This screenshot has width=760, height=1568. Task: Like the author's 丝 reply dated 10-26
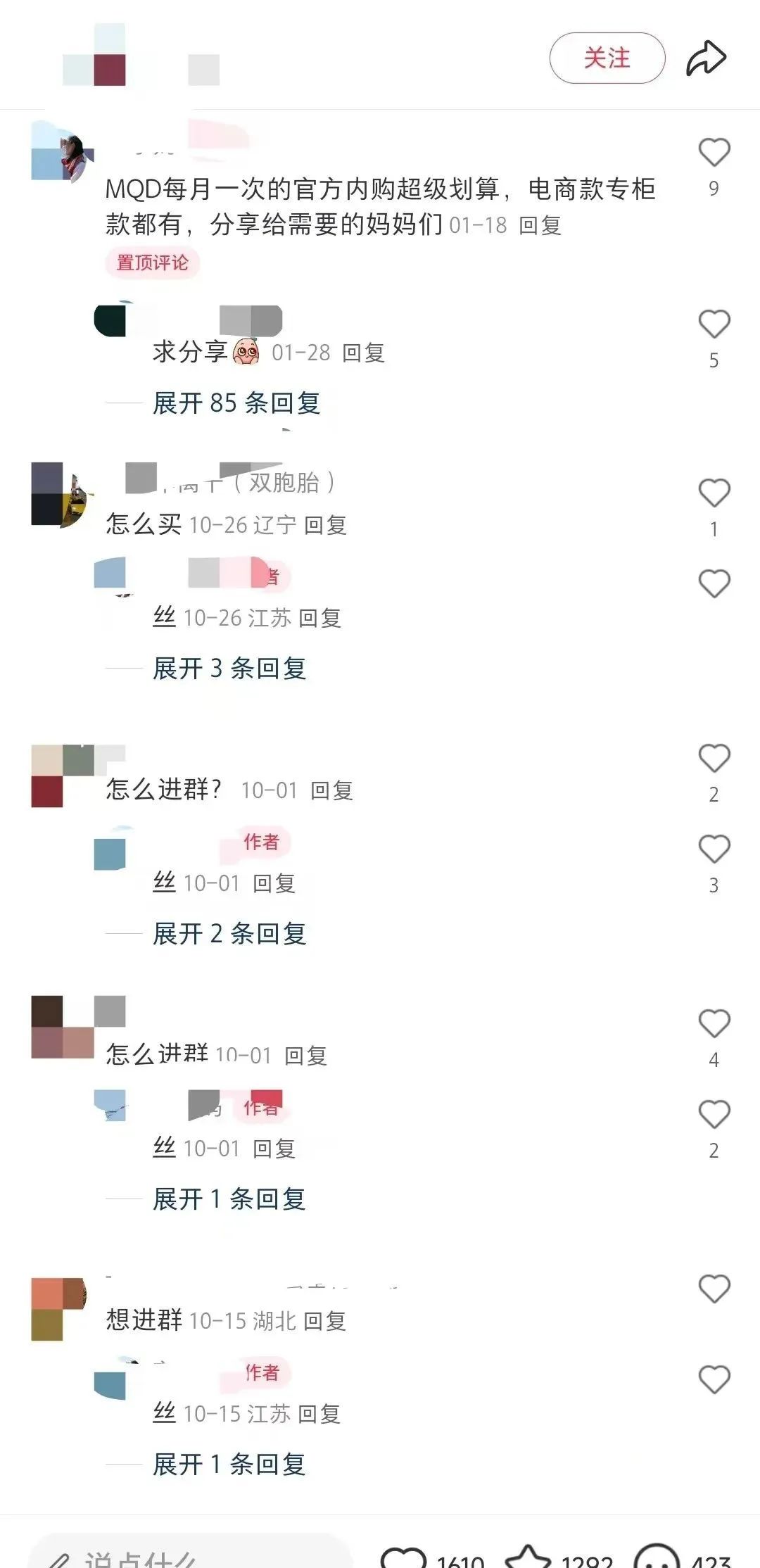click(x=714, y=583)
